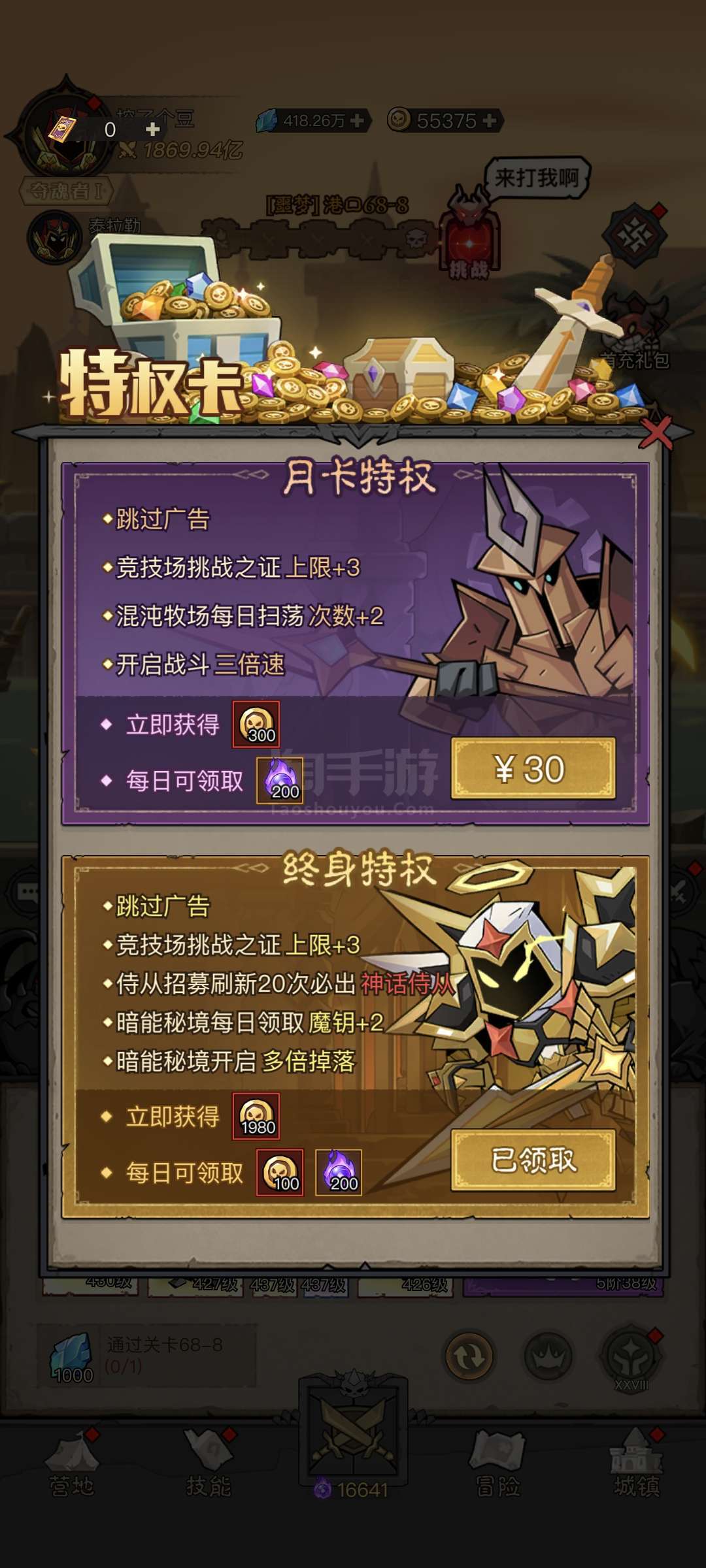View the daily 100 gold coin reward
706x1568 pixels.
[280, 1173]
